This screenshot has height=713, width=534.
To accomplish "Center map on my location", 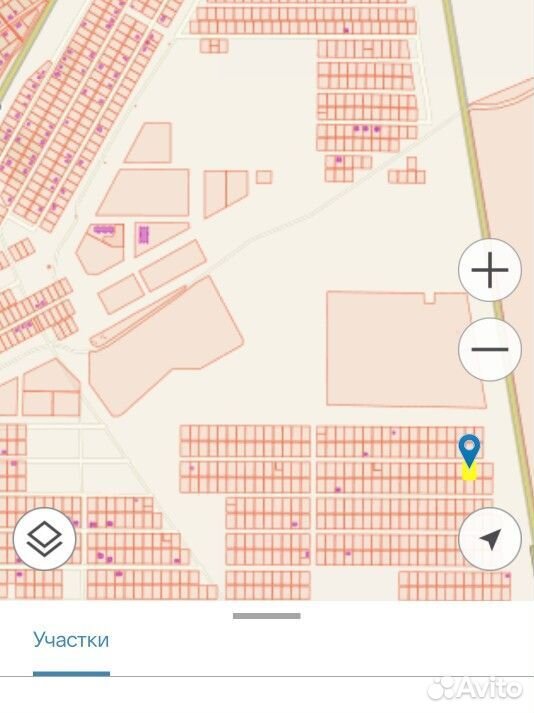I will (x=489, y=538).
